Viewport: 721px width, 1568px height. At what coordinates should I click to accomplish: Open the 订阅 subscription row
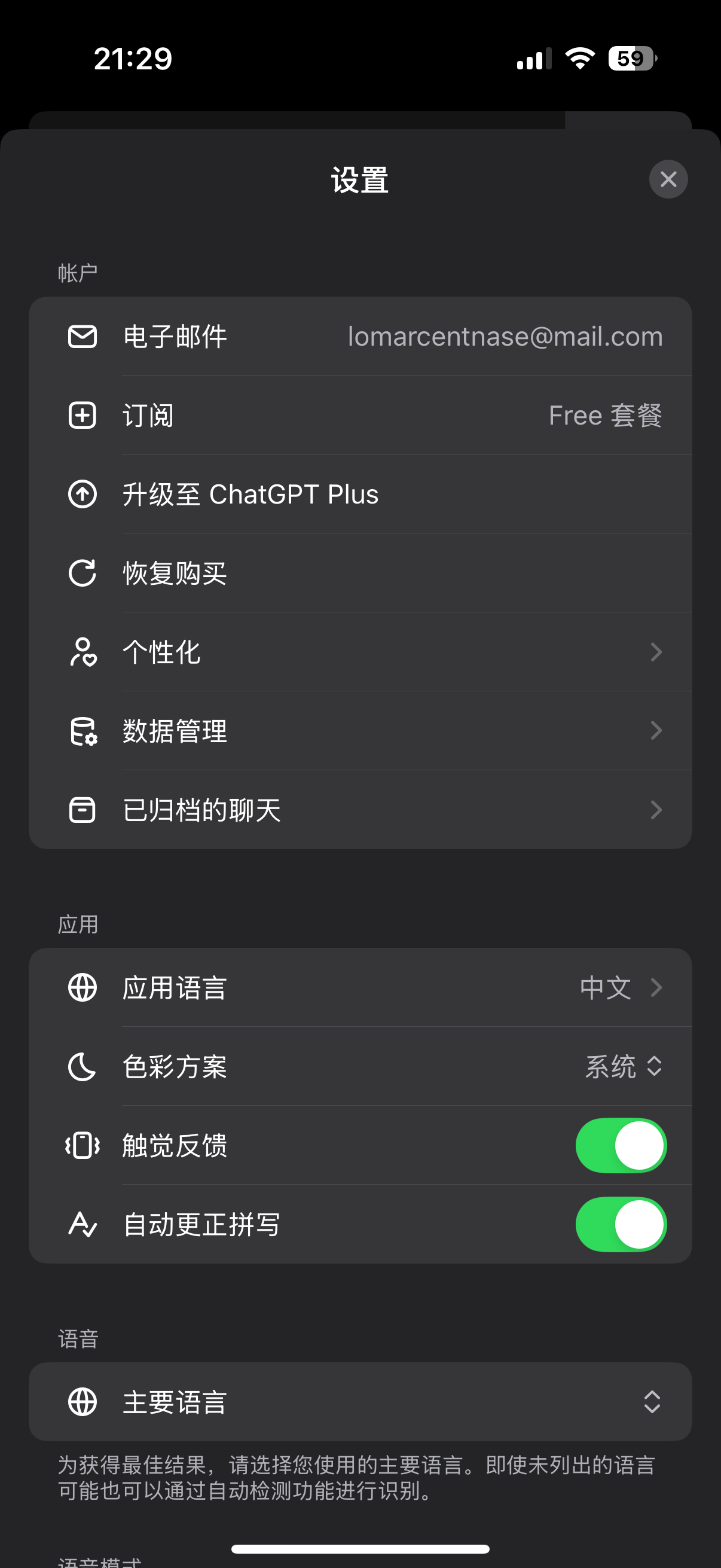(360, 416)
